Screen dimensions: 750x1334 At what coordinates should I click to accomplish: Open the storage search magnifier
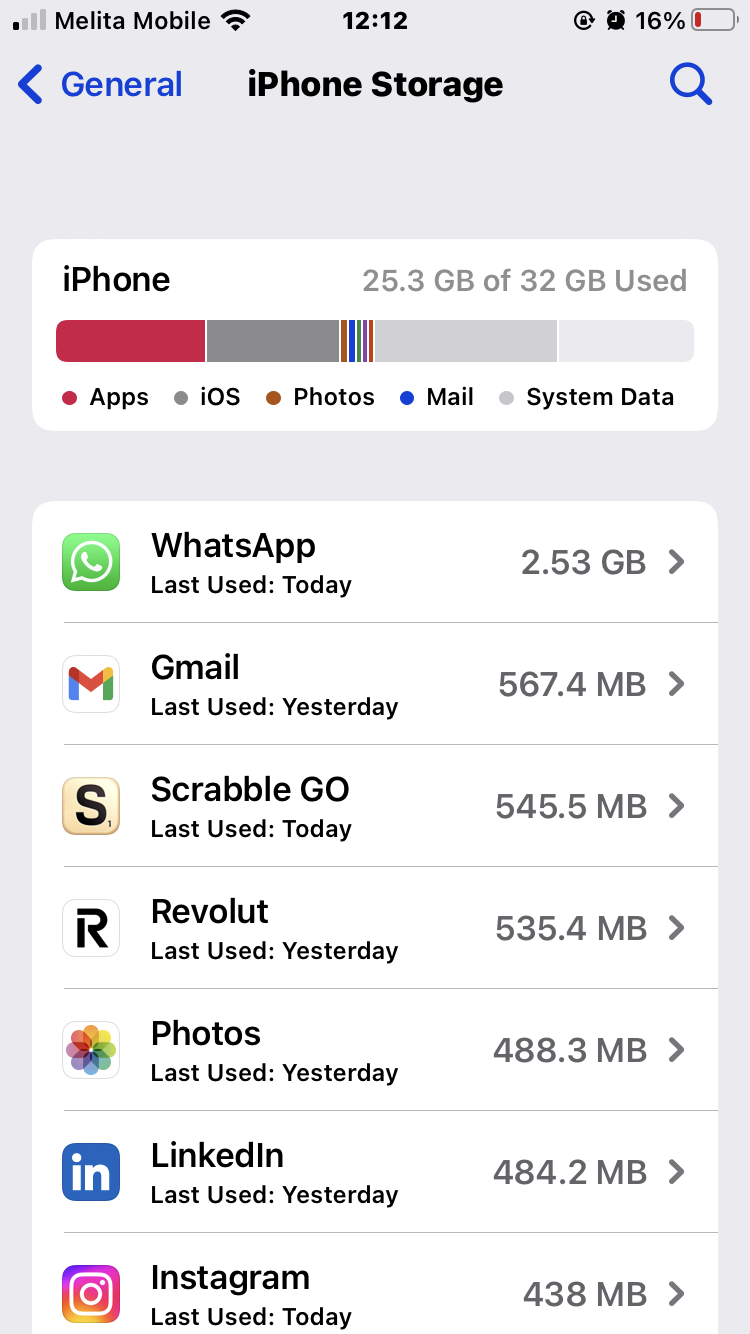[x=690, y=85]
